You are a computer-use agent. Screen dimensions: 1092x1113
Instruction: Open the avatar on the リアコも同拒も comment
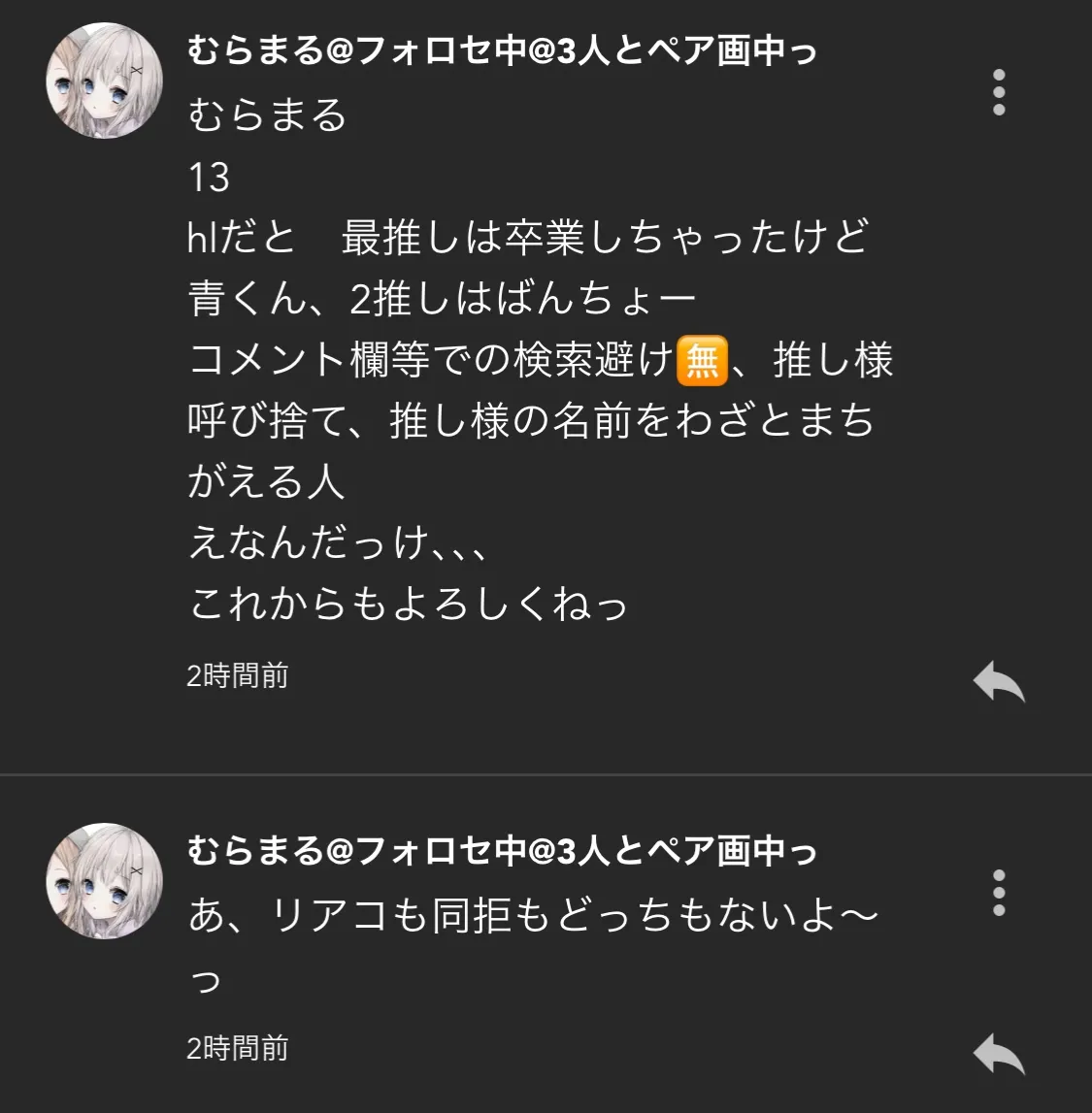[x=104, y=881]
